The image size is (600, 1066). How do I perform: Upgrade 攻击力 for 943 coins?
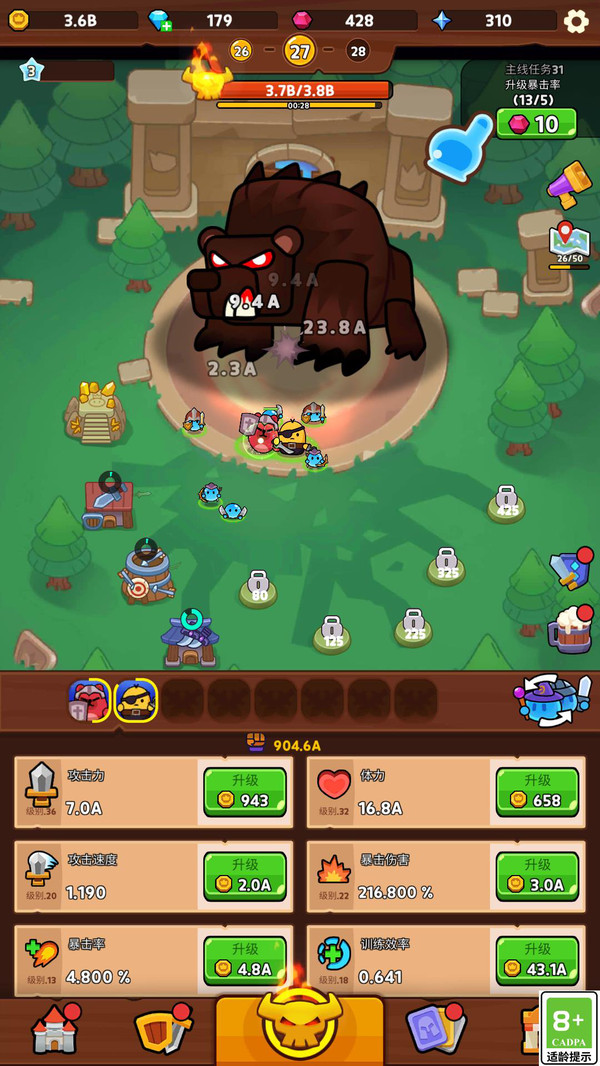pos(245,792)
